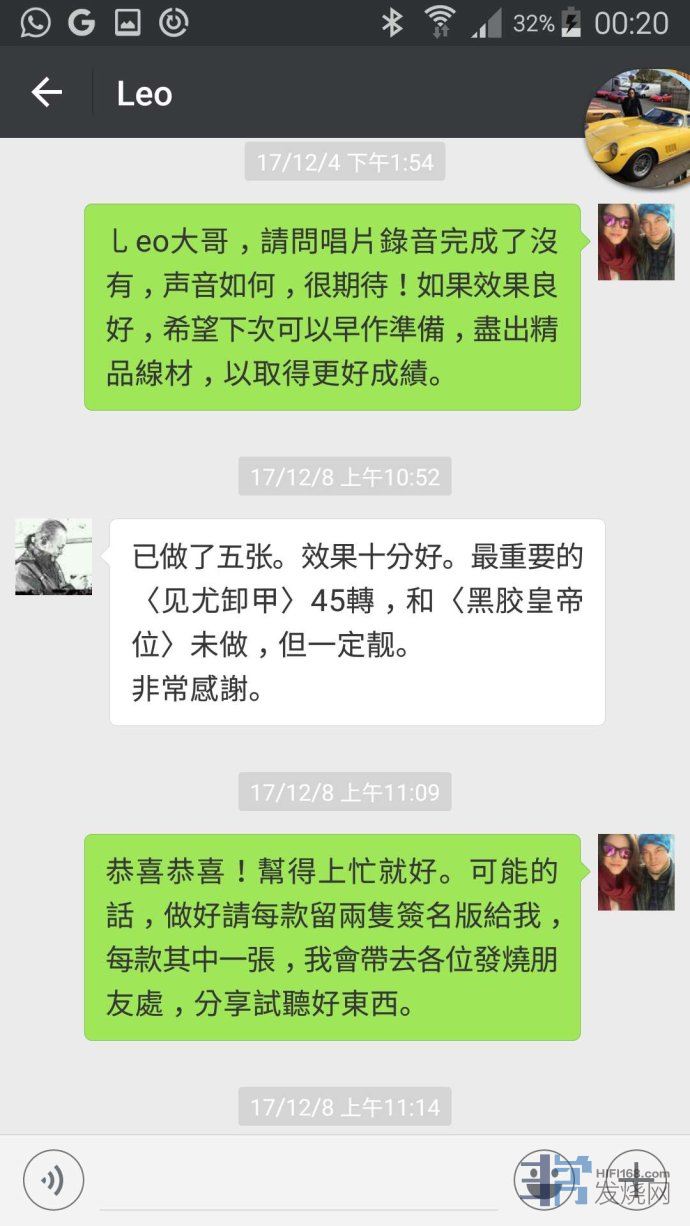Open the plus attachment menu
The width and height of the screenshot is (690, 1226).
click(637, 1180)
